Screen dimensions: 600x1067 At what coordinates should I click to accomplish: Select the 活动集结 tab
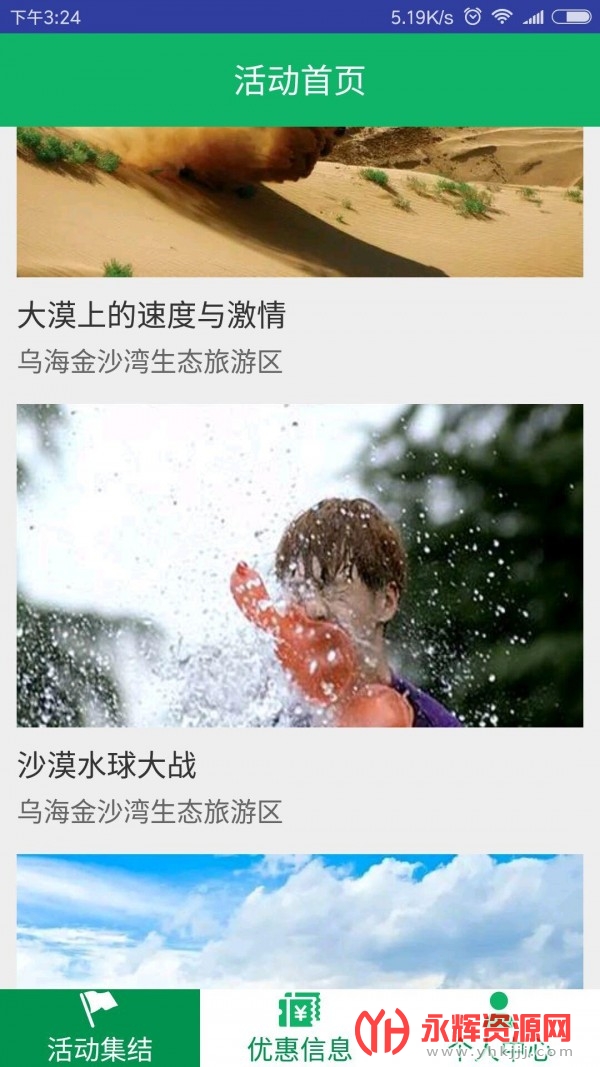pyautogui.click(x=100, y=1028)
